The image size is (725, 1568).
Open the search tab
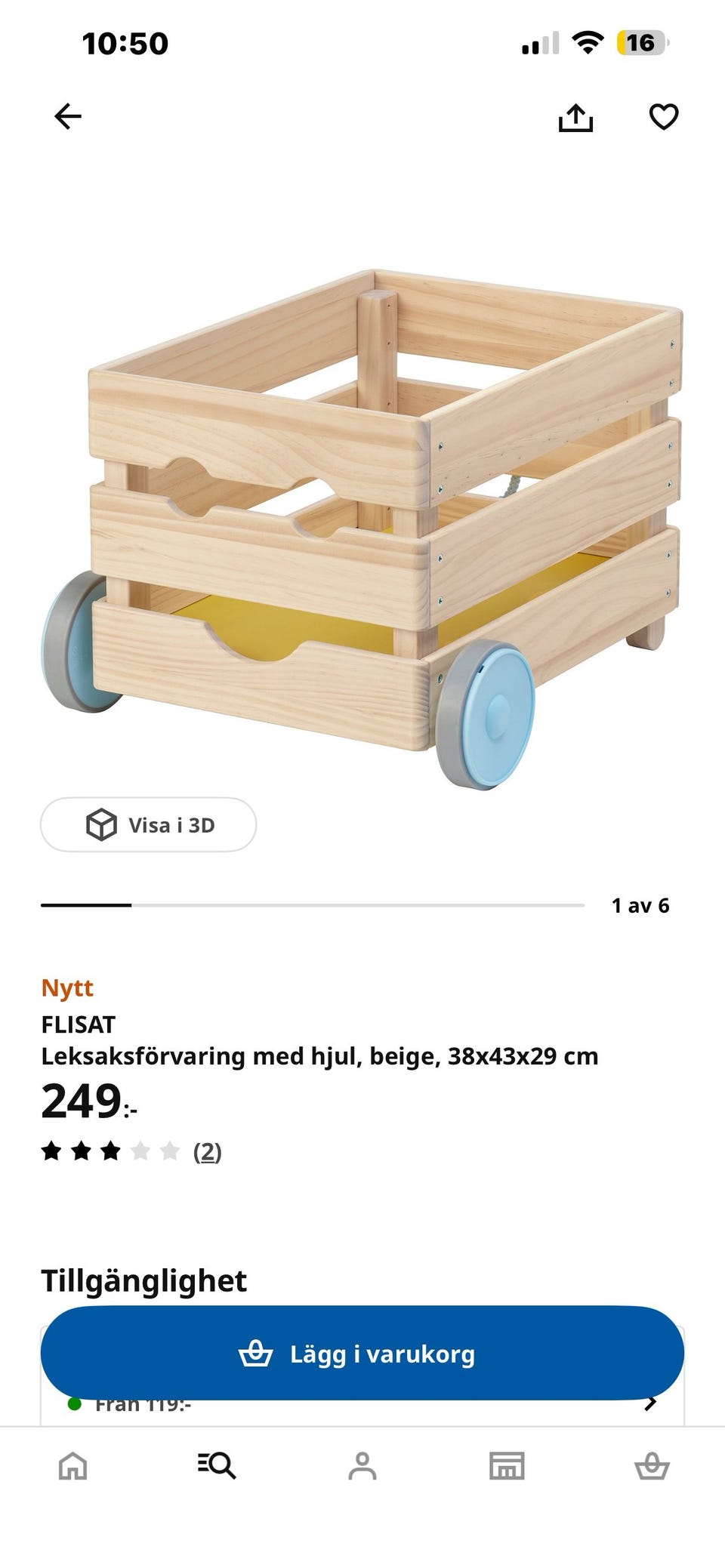click(217, 1466)
